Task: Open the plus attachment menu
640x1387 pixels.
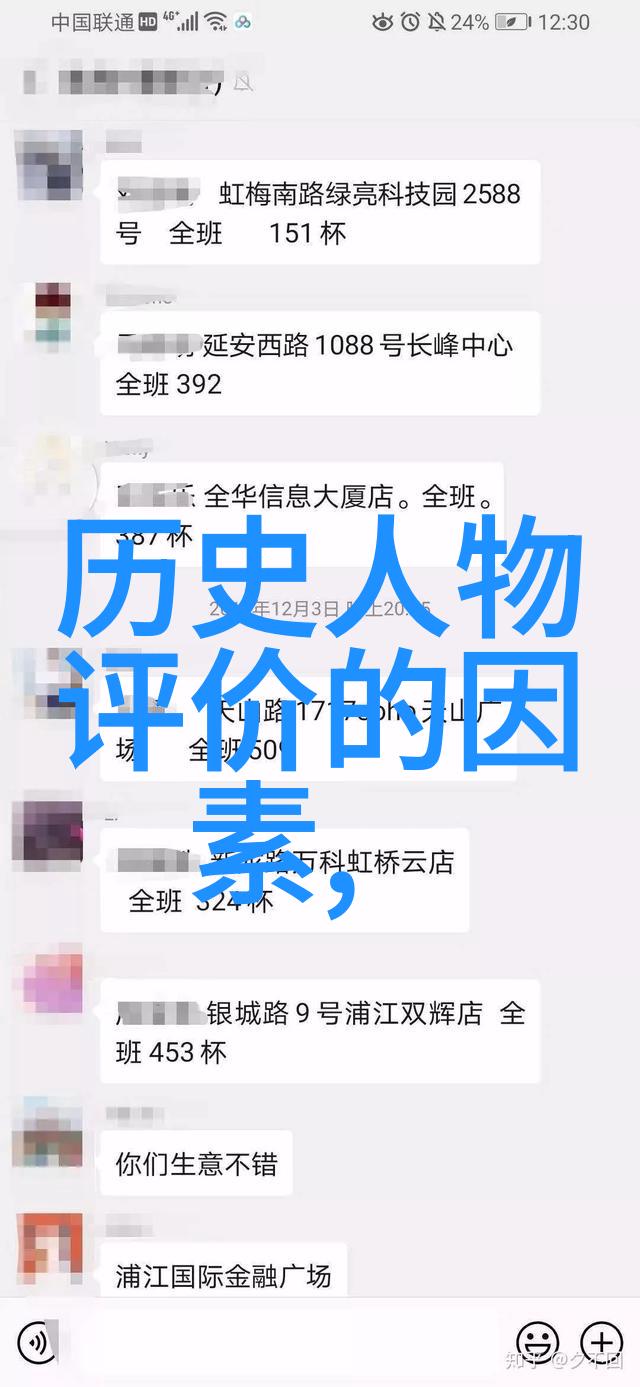Action: 602,1341
